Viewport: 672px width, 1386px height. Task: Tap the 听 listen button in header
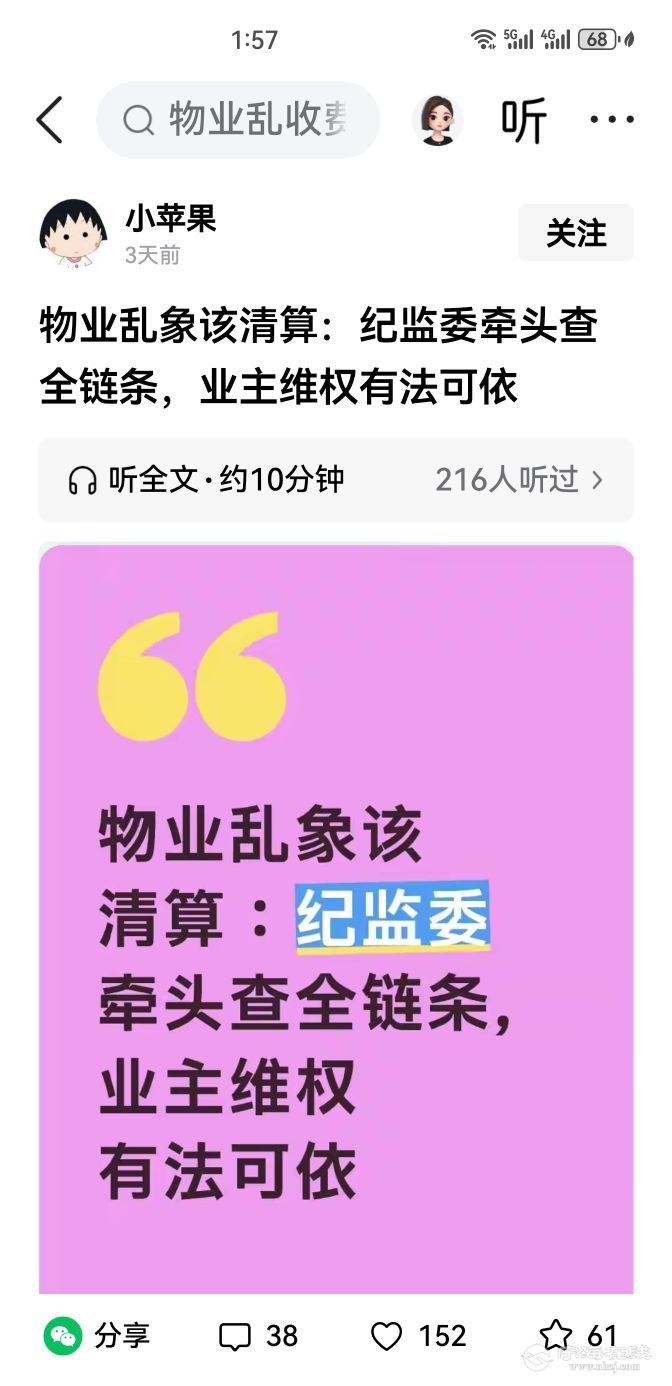(523, 121)
